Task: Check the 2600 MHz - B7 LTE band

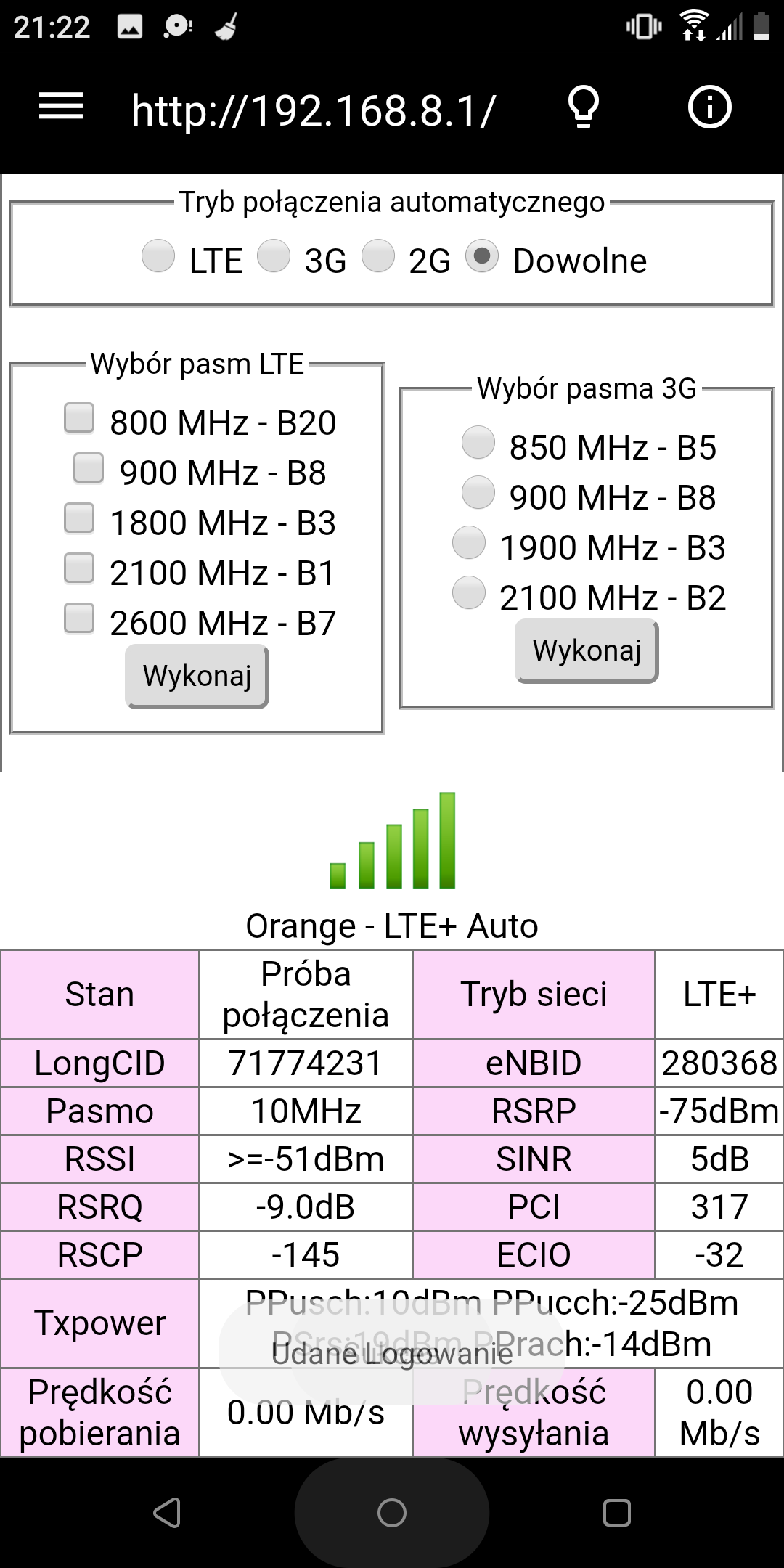Action: pos(79,618)
